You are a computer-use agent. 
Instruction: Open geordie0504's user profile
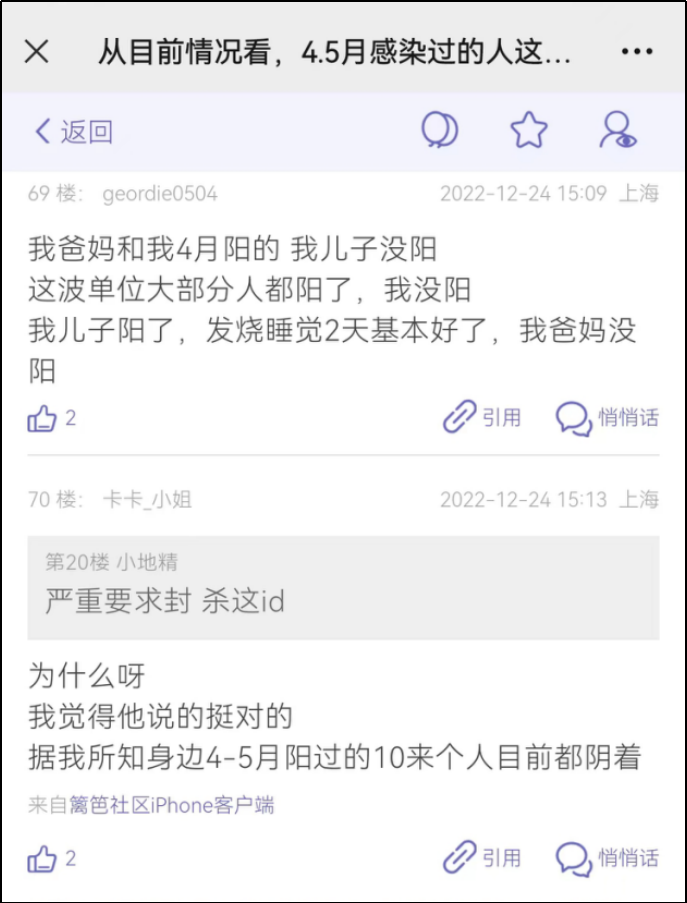click(x=159, y=194)
